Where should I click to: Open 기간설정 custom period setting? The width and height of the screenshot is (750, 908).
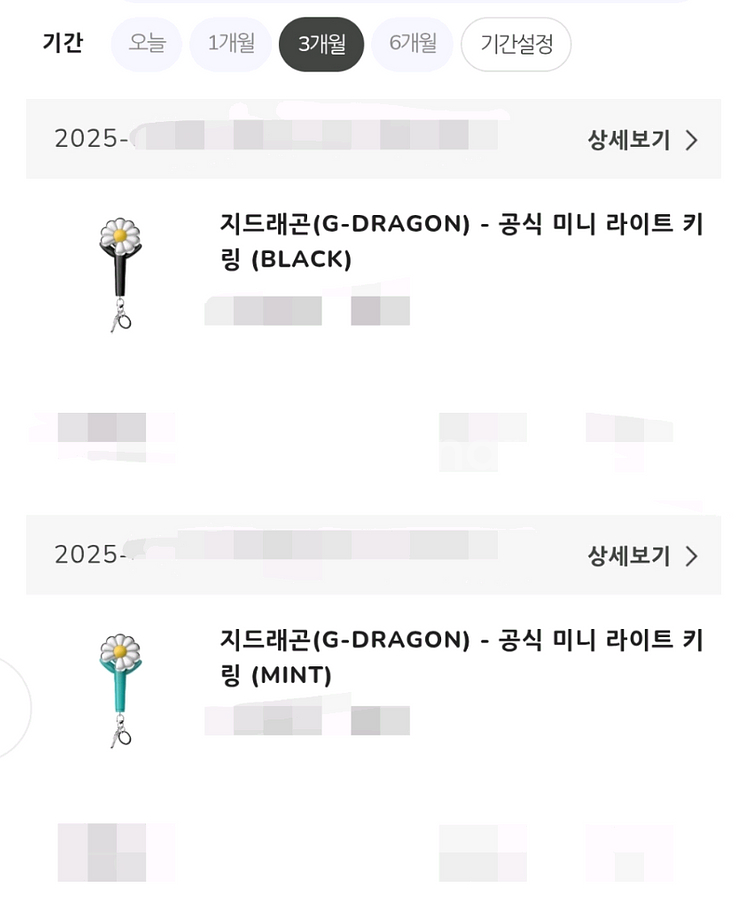pos(516,44)
